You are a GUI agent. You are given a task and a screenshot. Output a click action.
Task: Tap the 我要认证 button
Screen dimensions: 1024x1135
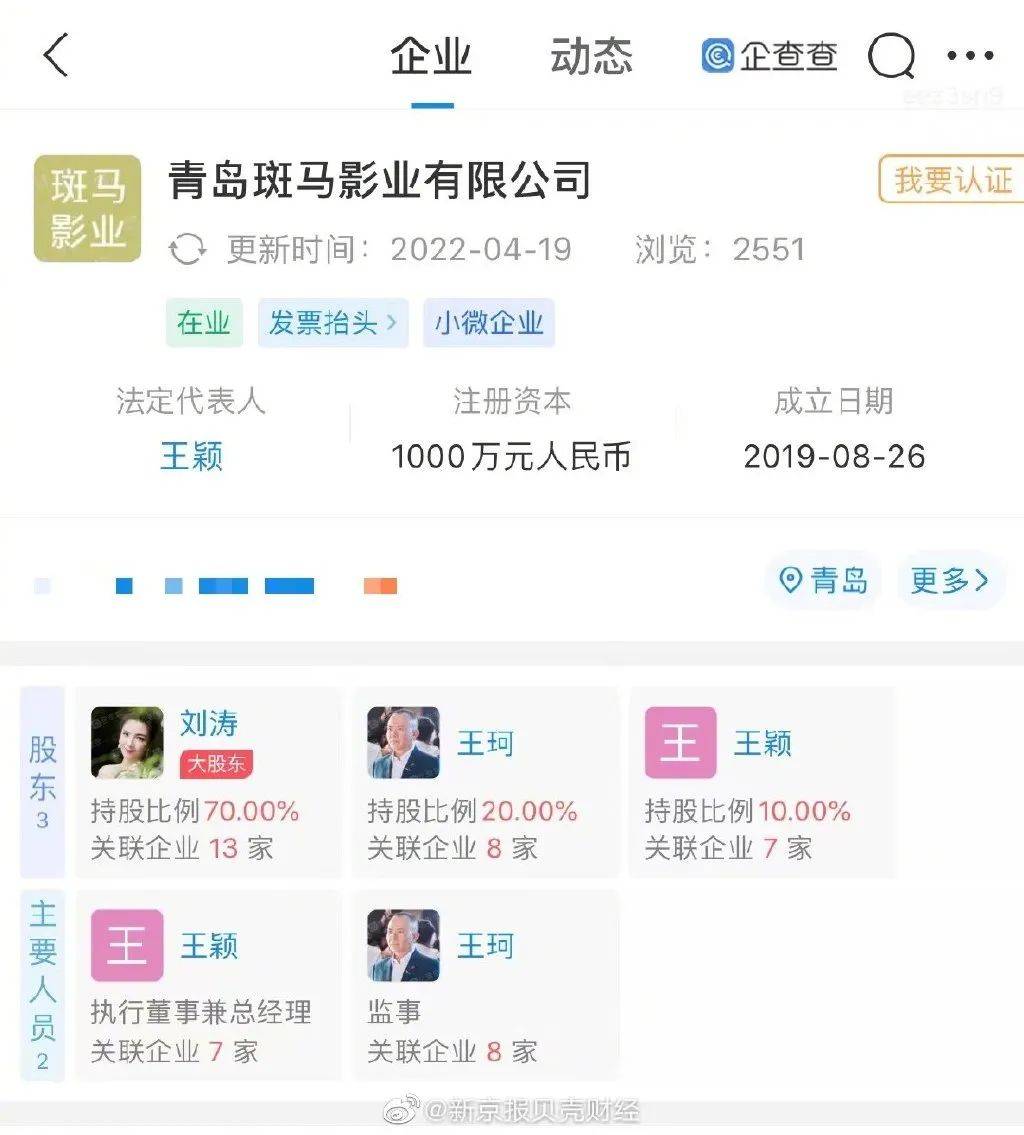952,180
